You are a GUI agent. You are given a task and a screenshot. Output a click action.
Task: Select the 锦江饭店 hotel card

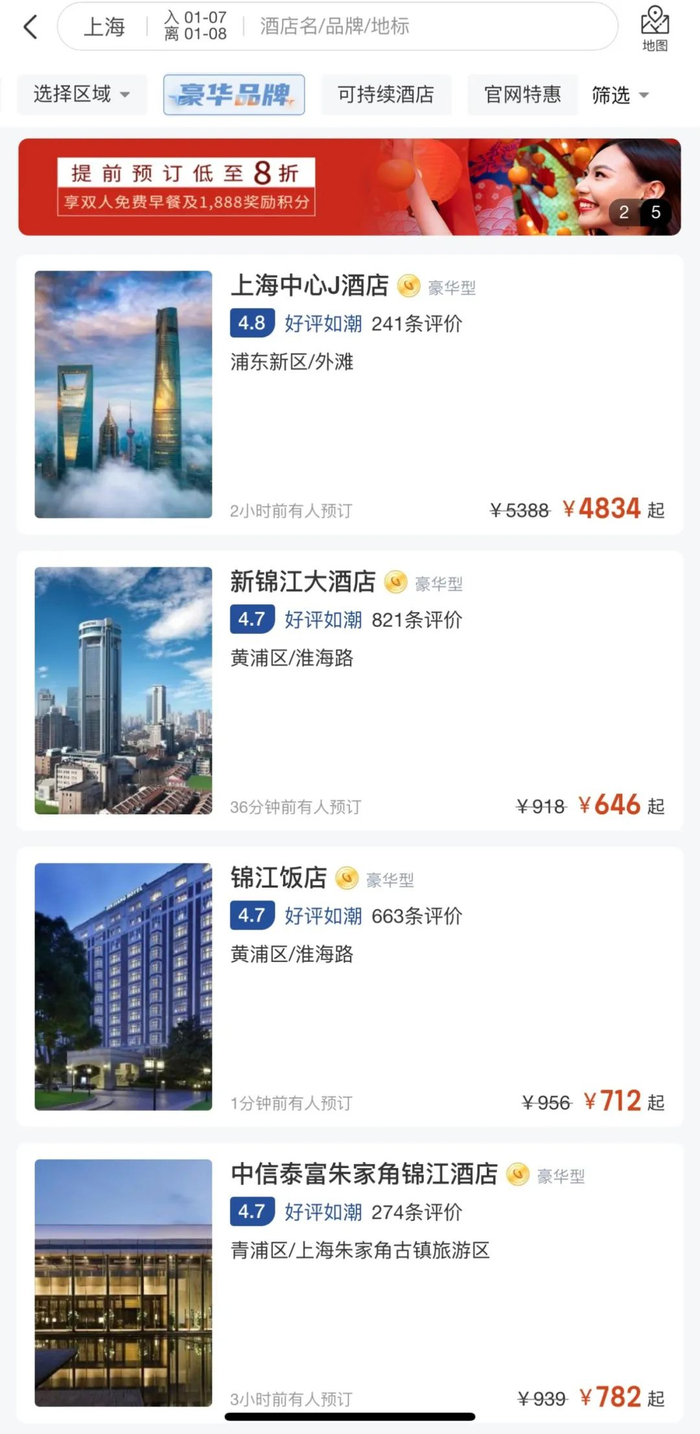[349, 986]
